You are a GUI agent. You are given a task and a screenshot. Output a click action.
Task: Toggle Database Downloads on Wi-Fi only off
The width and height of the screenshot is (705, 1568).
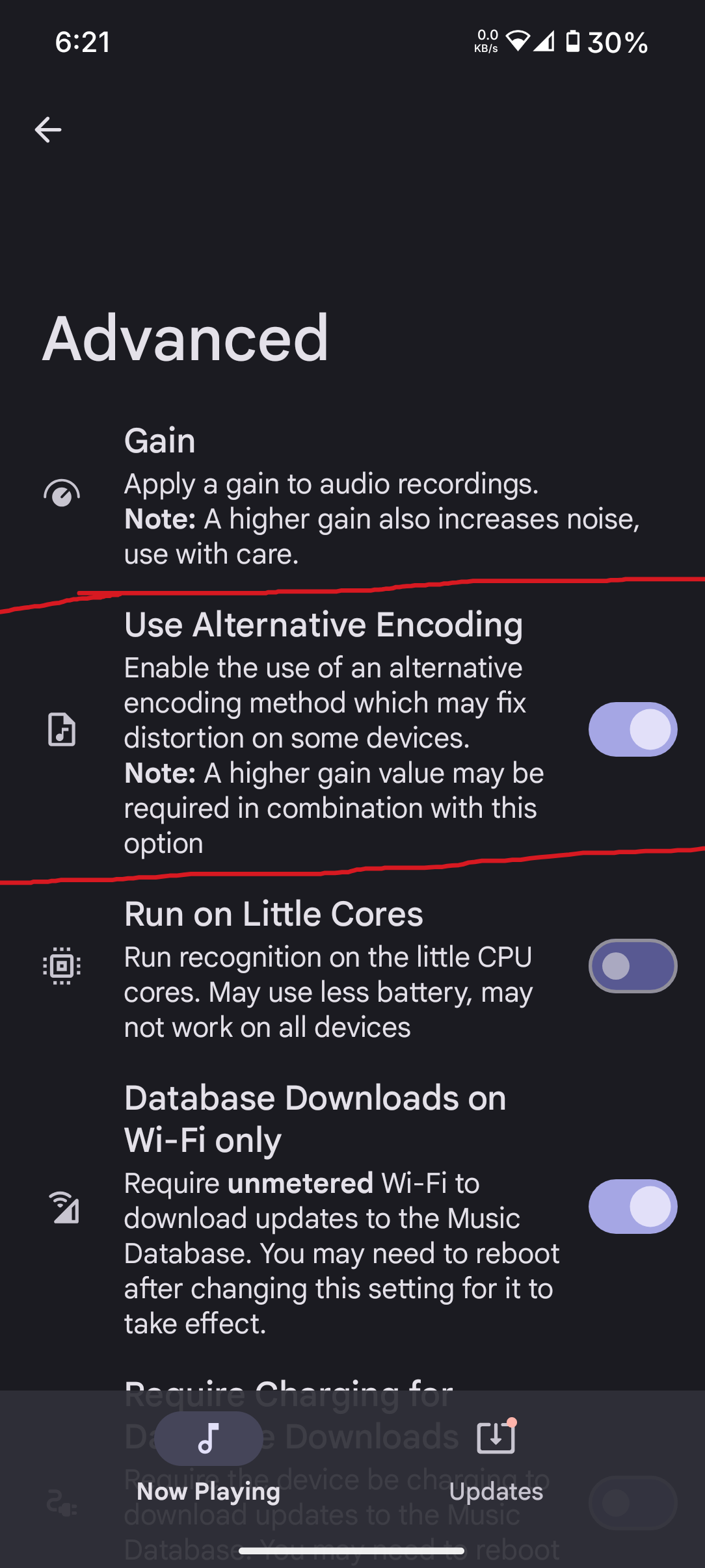632,1207
